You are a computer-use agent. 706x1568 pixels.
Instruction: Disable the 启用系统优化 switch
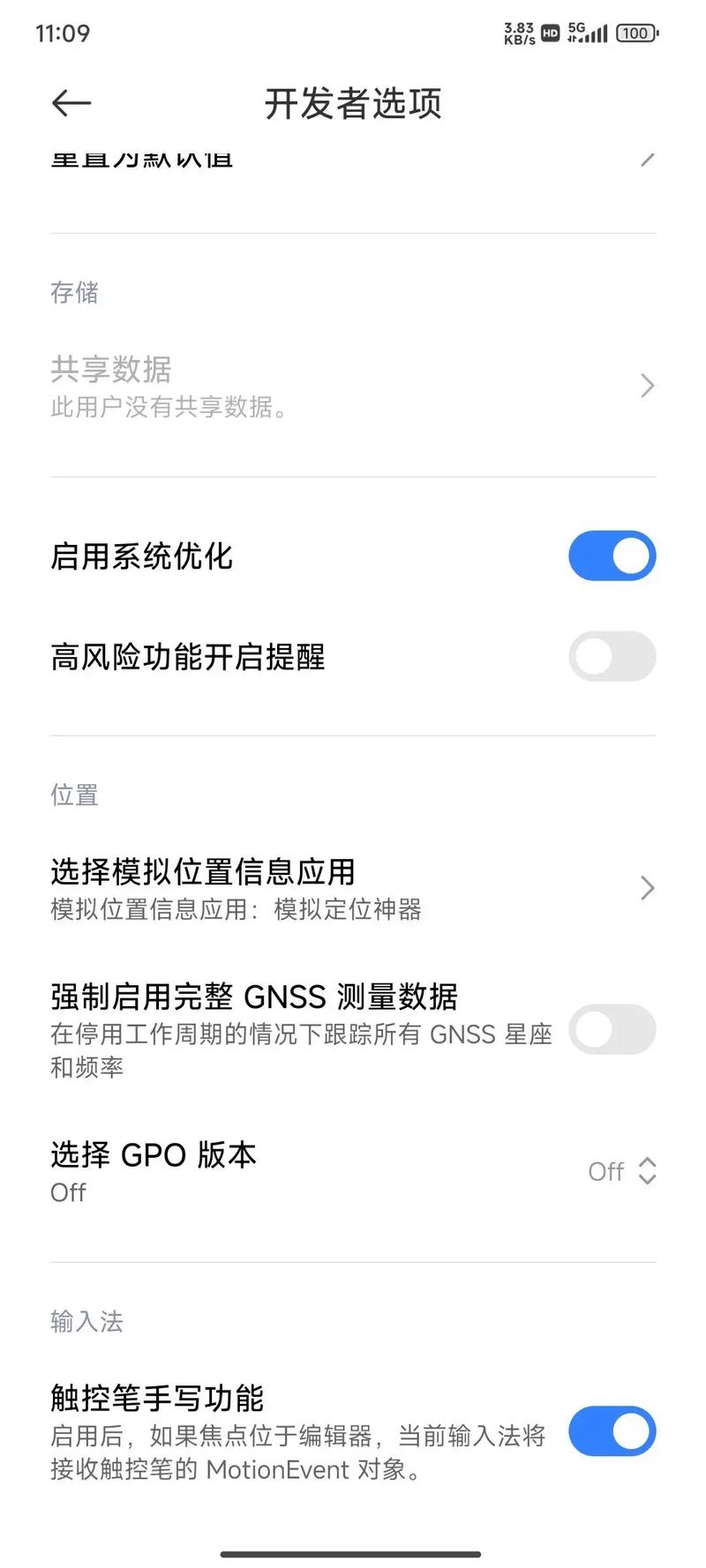pos(612,556)
